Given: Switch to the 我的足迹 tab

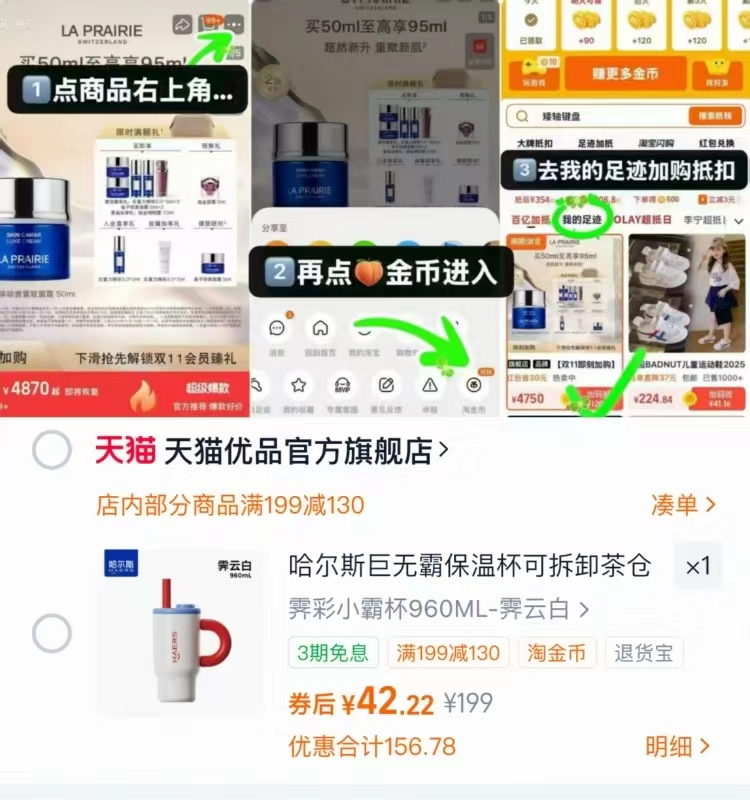Looking at the screenshot, I should pyautogui.click(x=583, y=218).
